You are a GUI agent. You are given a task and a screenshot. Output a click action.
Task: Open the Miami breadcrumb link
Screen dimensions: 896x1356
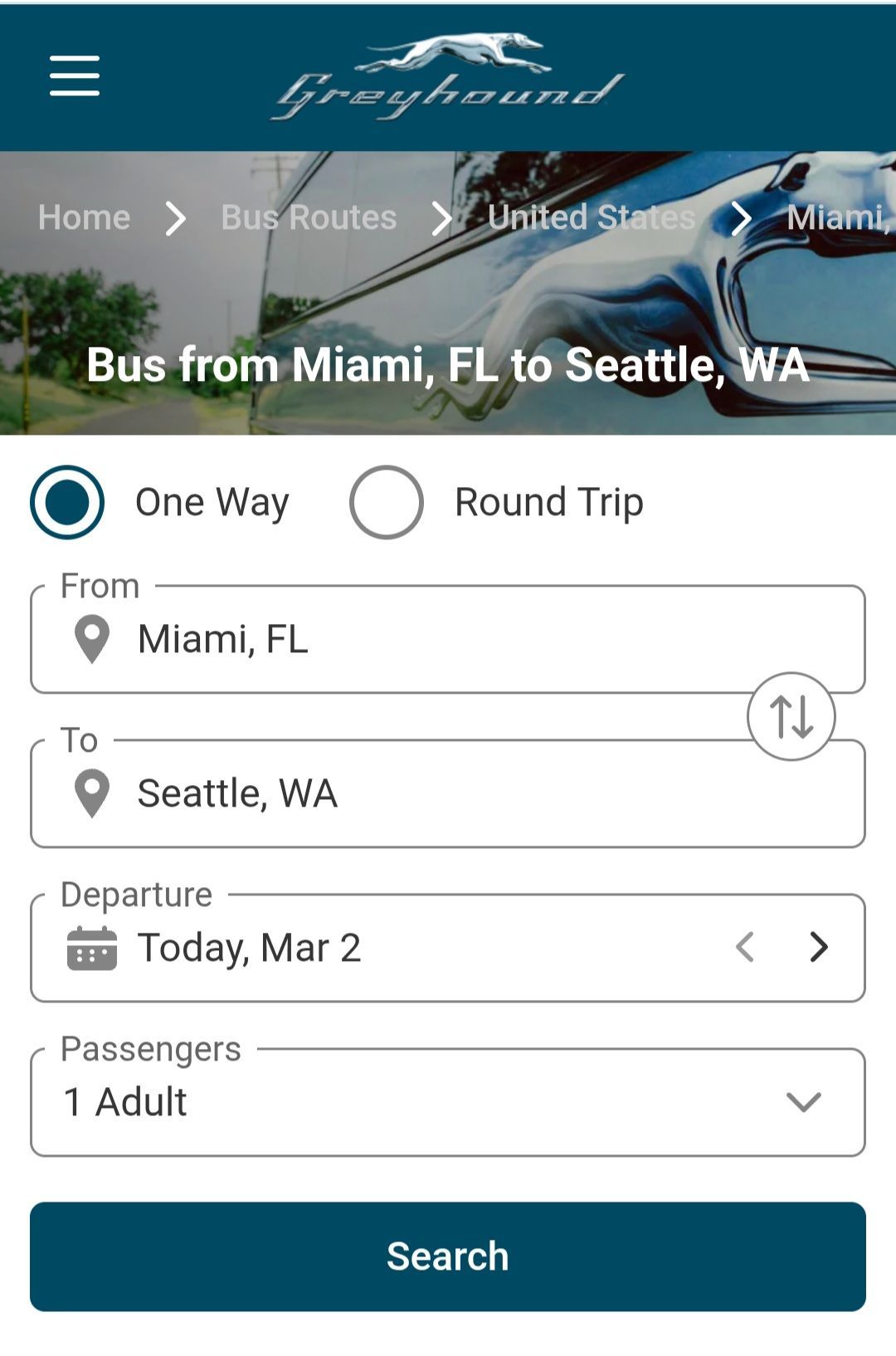tap(838, 217)
